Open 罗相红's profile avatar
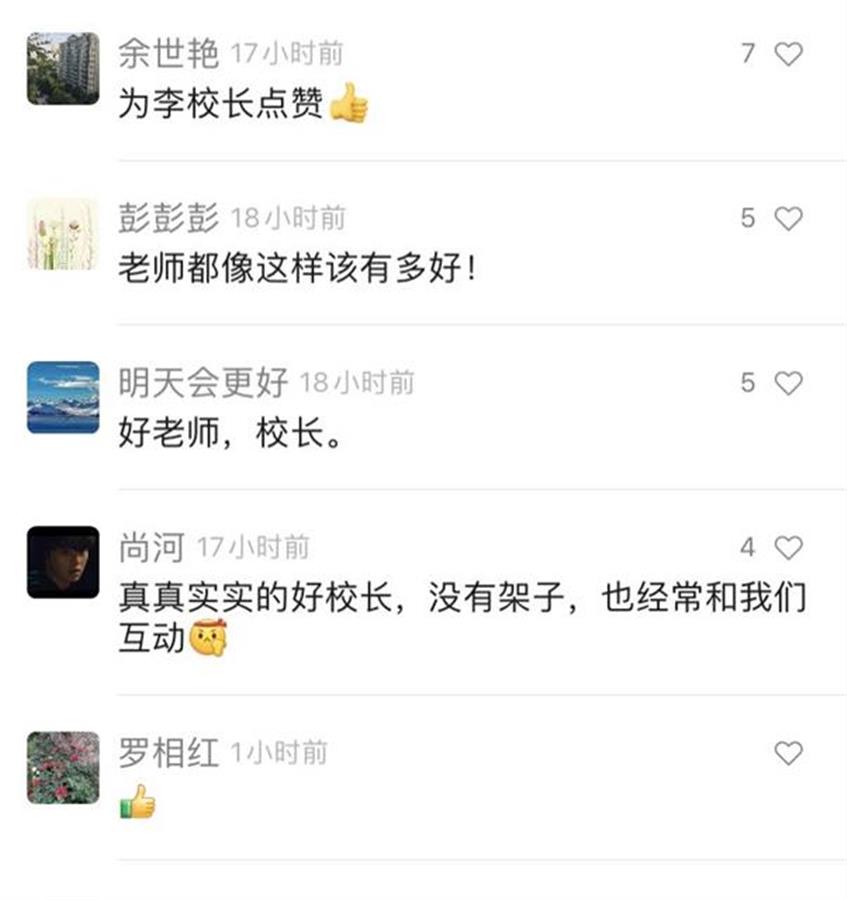847x900 pixels. (x=63, y=767)
